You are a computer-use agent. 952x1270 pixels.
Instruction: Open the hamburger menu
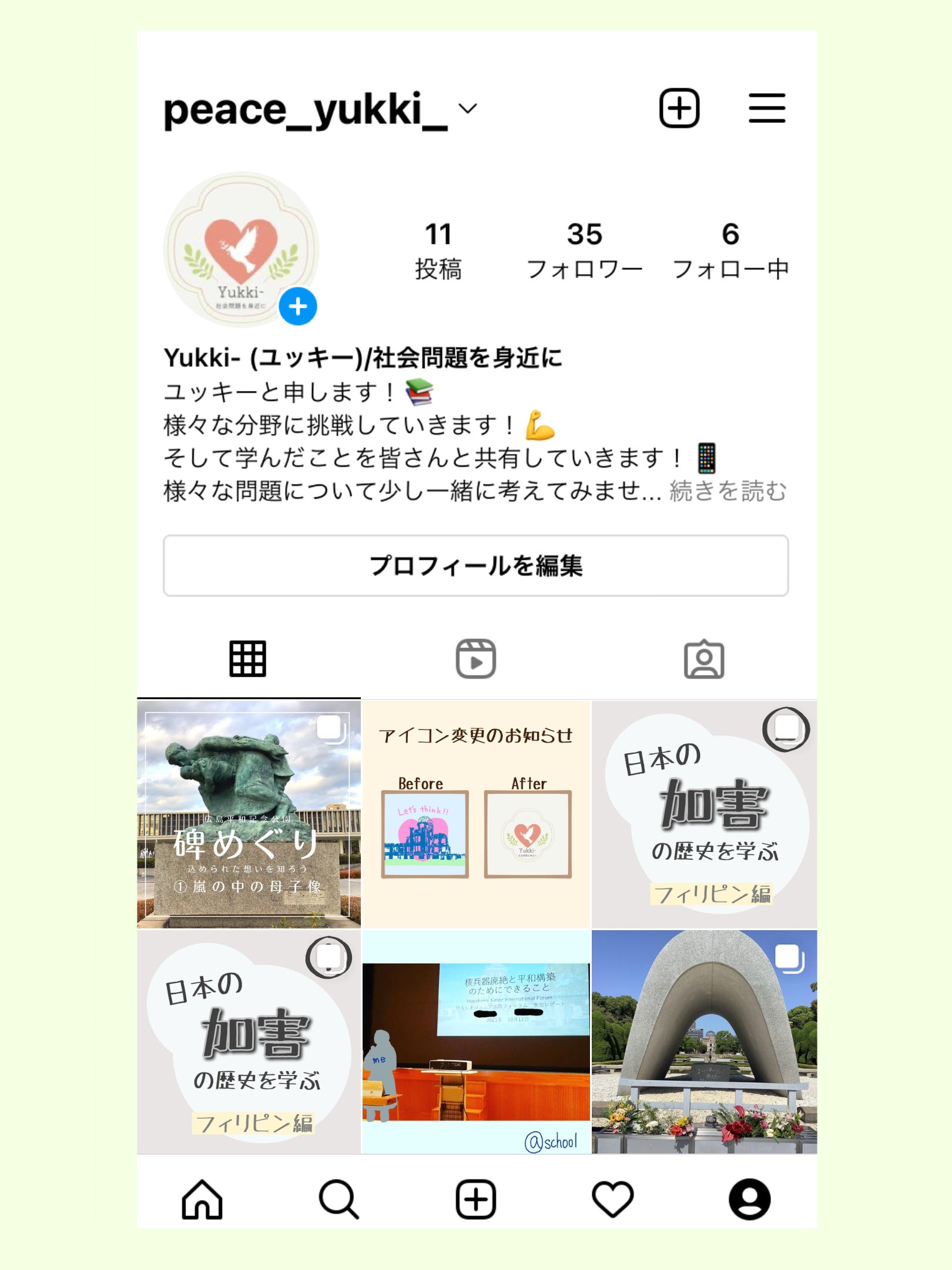pos(766,108)
